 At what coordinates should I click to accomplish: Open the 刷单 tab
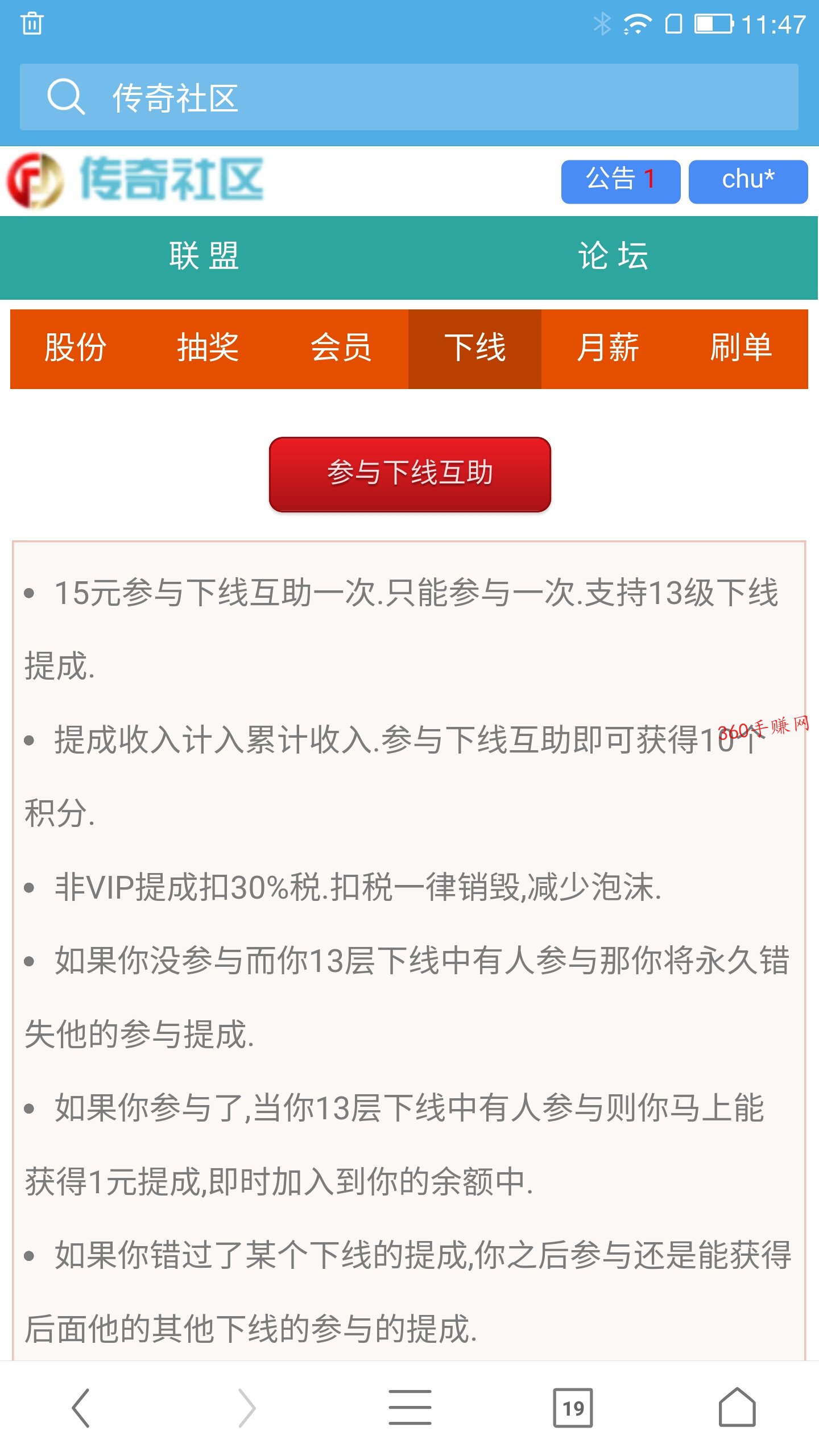(741, 349)
